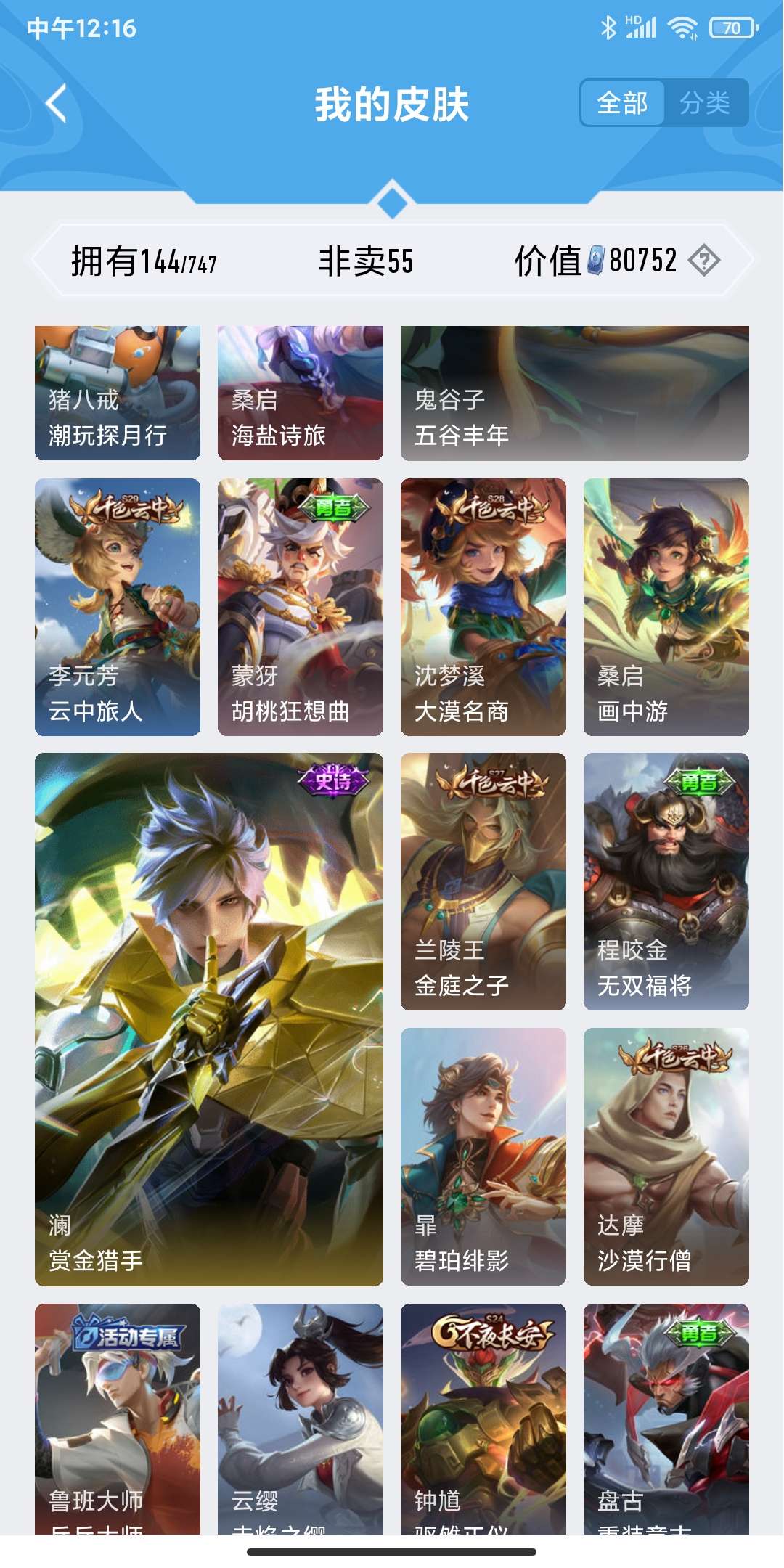View 桑启 画中游 skin
This screenshot has height=1568, width=784.
point(666,607)
